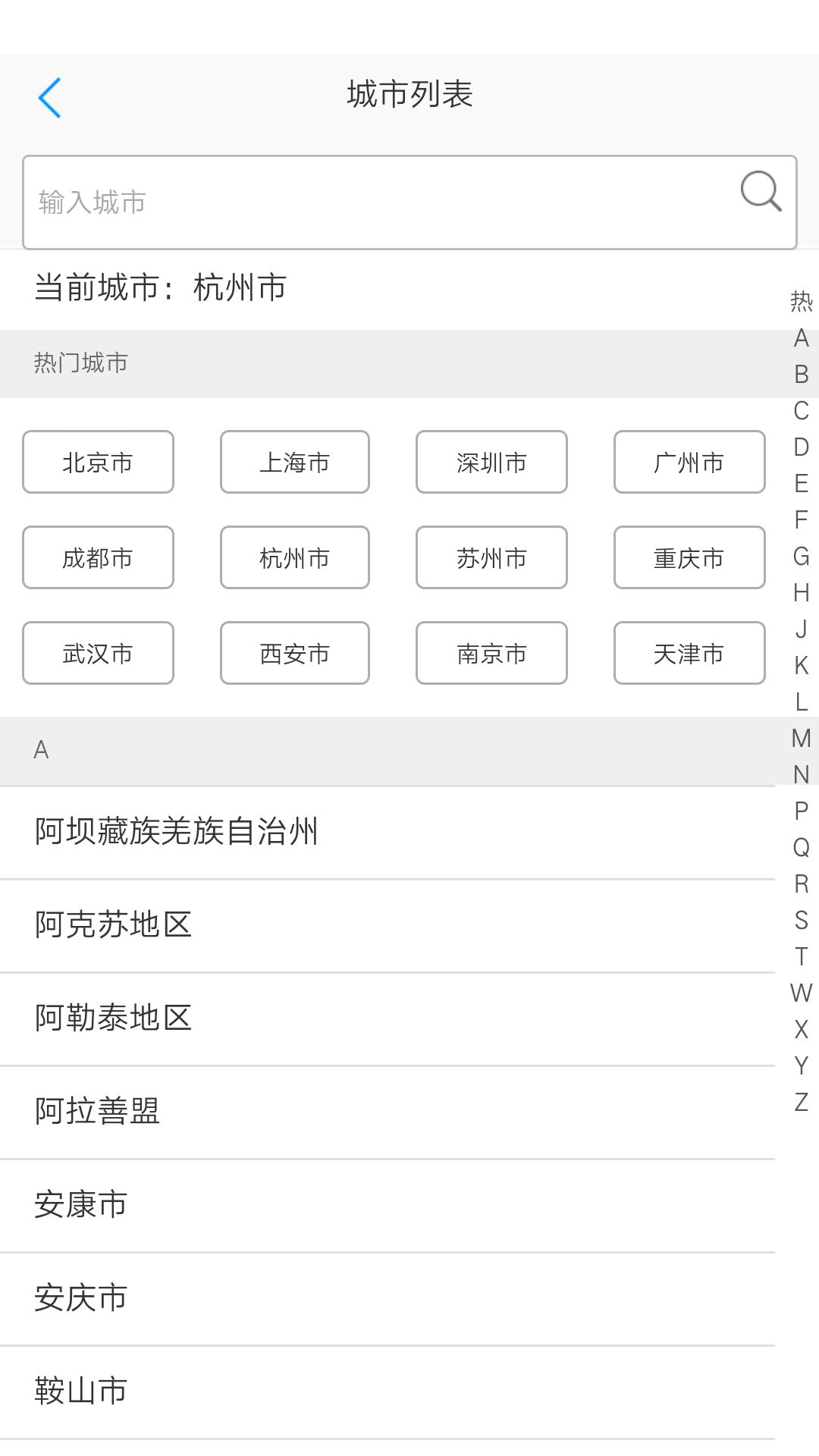The width and height of the screenshot is (819, 1456).
Task: Select 成都市 hot city button
Action: (x=98, y=557)
